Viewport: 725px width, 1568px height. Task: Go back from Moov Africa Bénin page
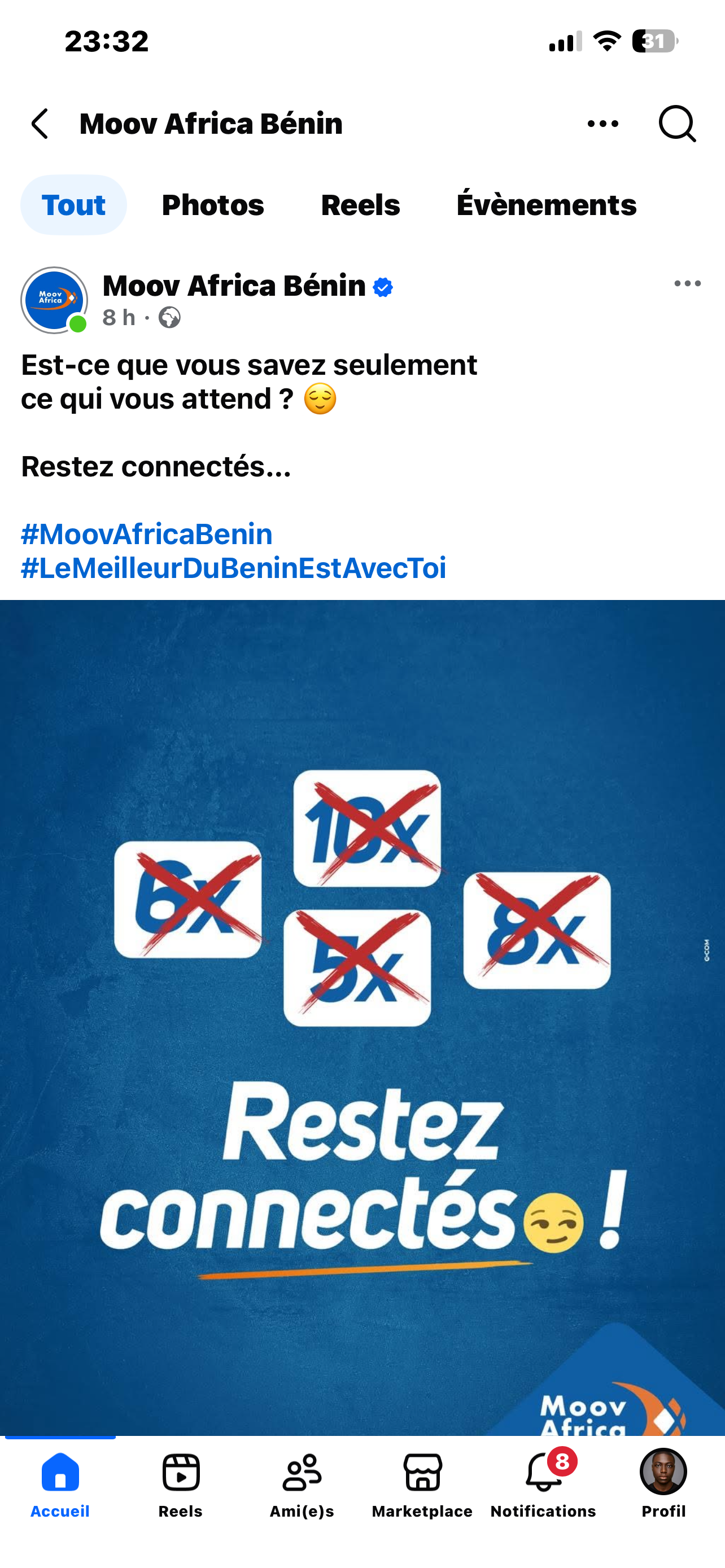40,124
